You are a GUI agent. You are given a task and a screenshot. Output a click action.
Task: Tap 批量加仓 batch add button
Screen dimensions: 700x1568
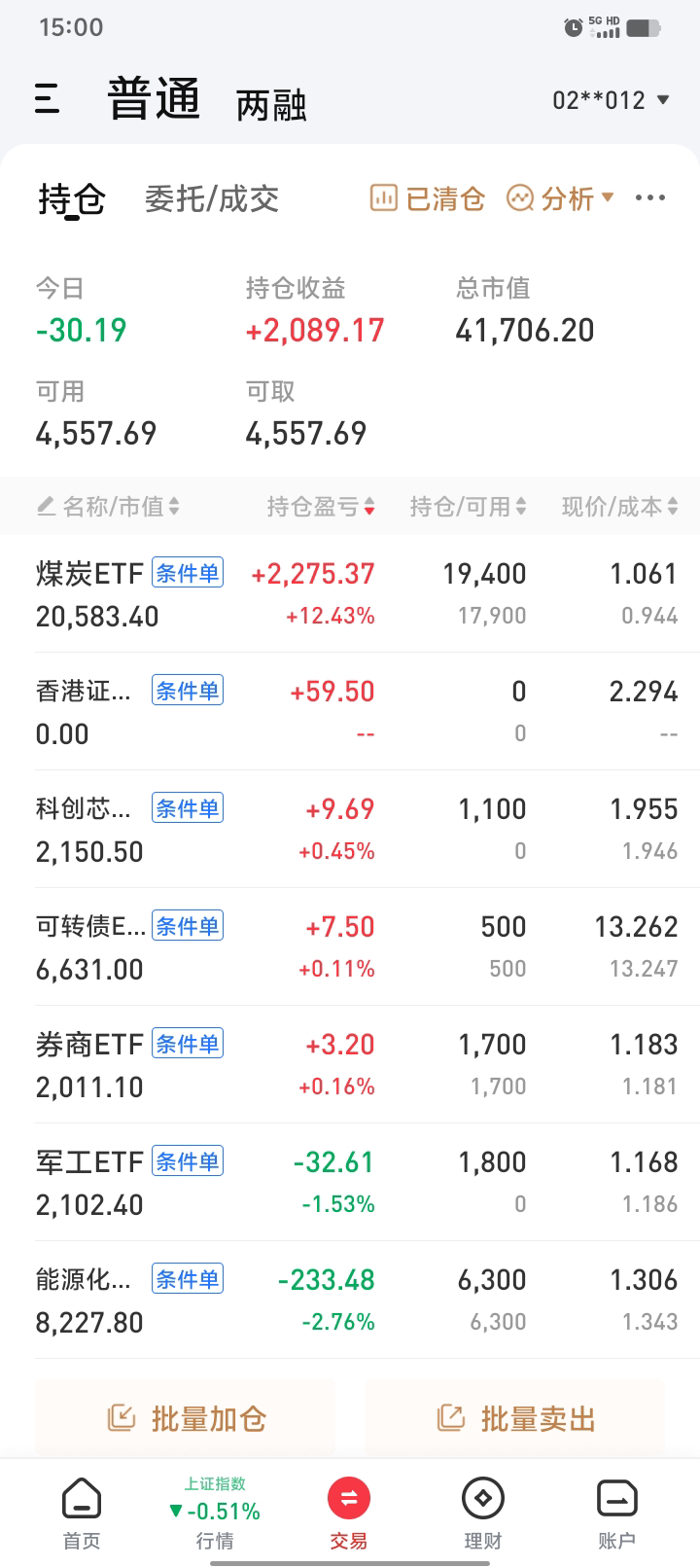[186, 1419]
